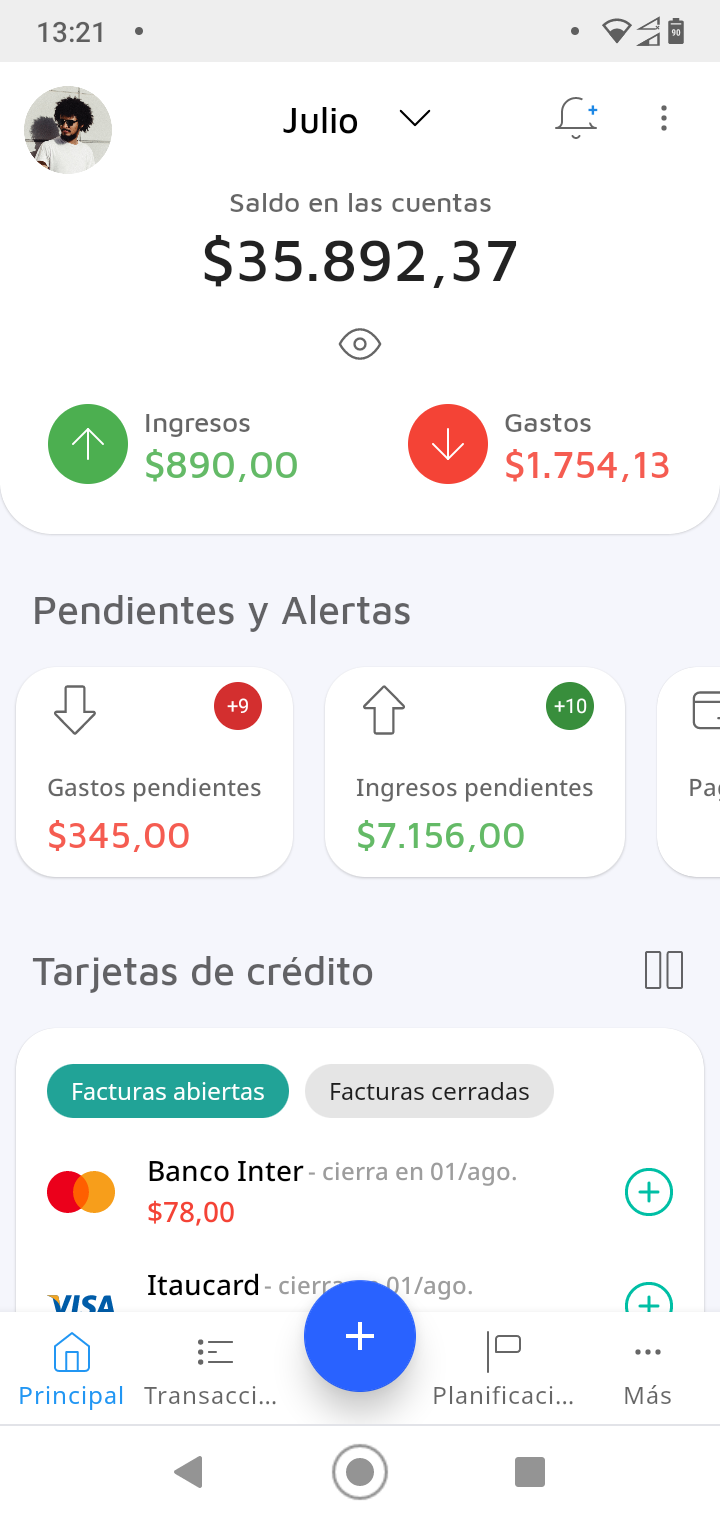Tap the system back button
The height and width of the screenshot is (1520, 720).
click(188, 1472)
